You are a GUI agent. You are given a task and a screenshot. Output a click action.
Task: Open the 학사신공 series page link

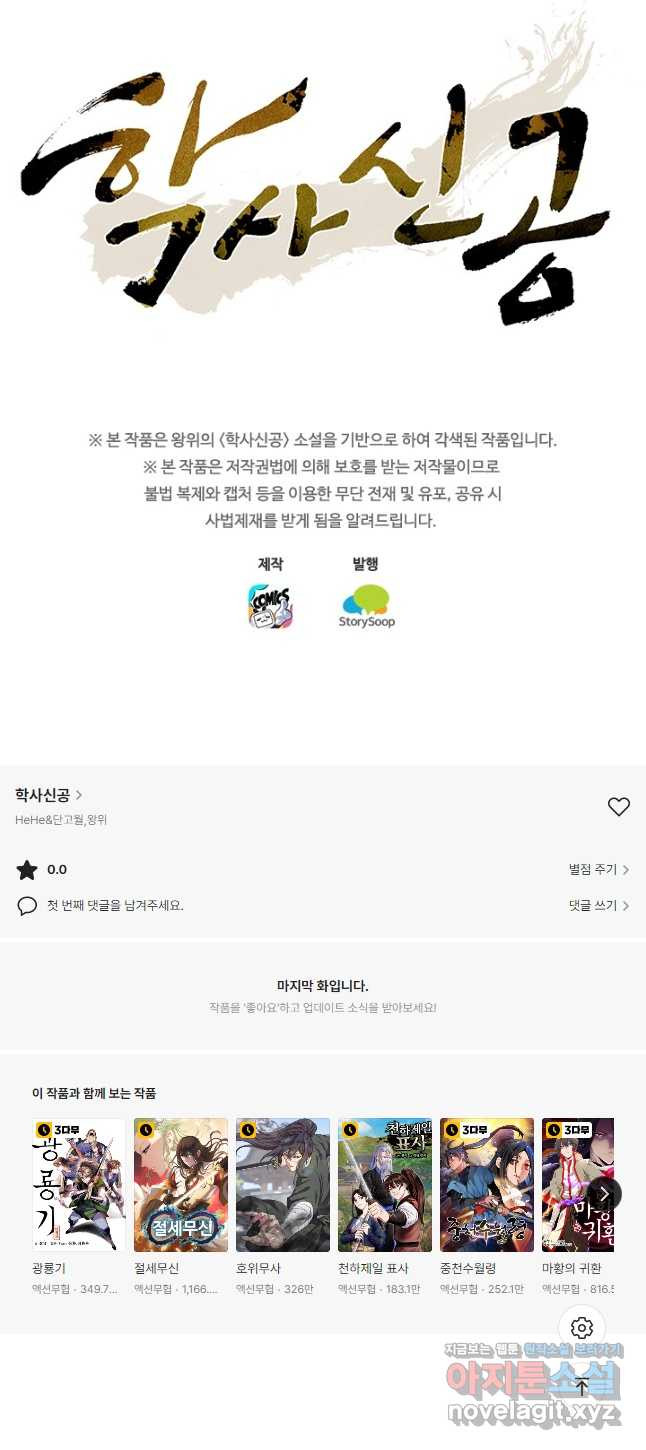pos(48,795)
